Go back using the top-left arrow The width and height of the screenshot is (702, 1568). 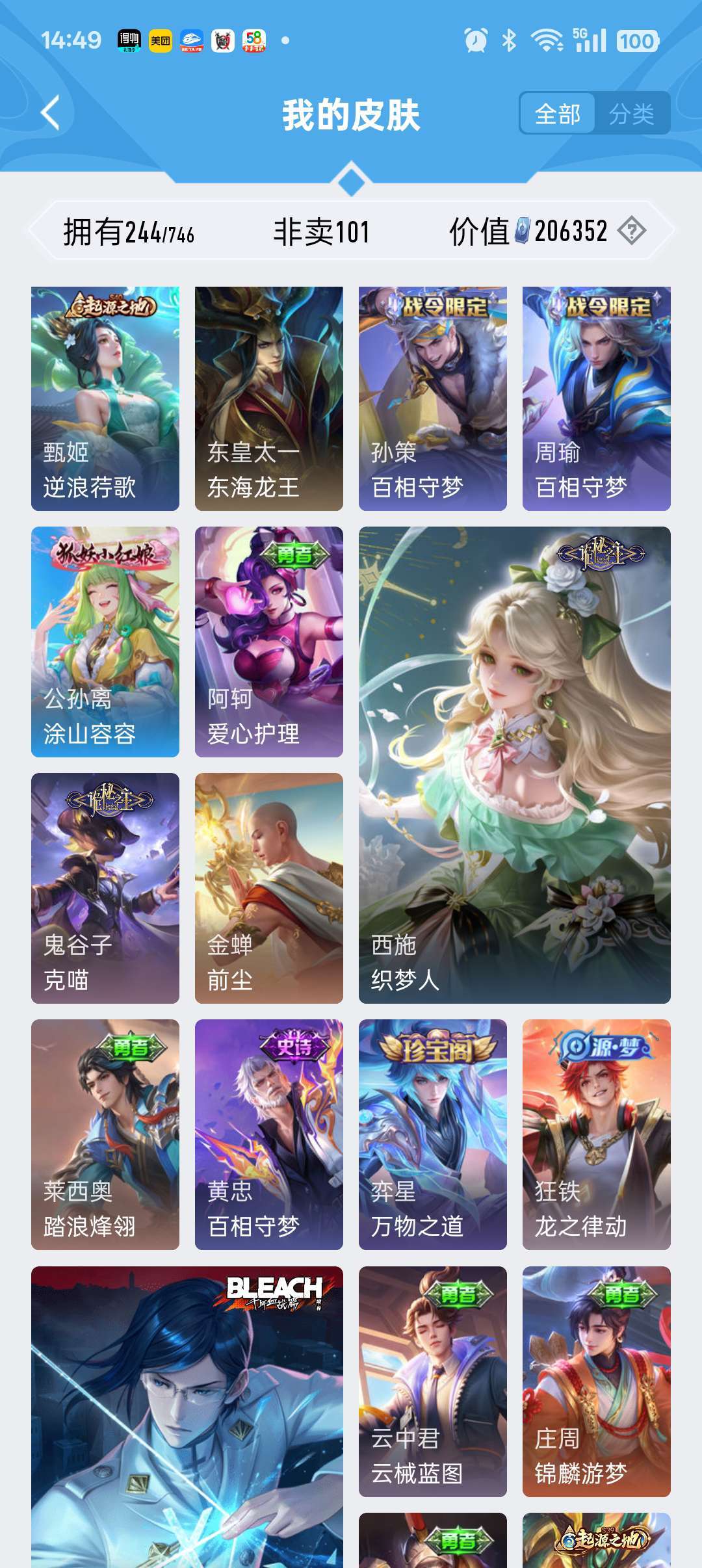(x=51, y=112)
